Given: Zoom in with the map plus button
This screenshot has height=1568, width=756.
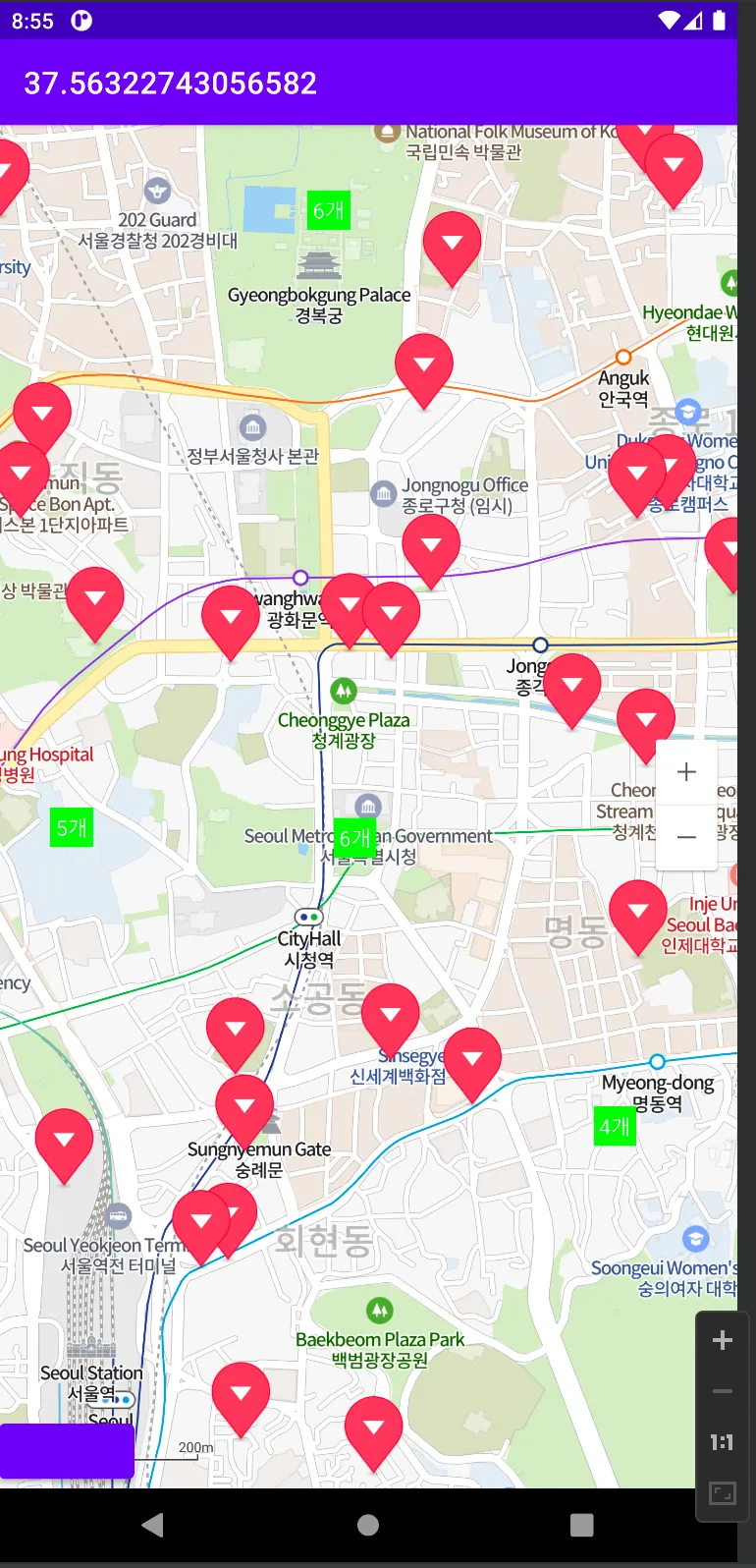Looking at the screenshot, I should (x=686, y=772).
